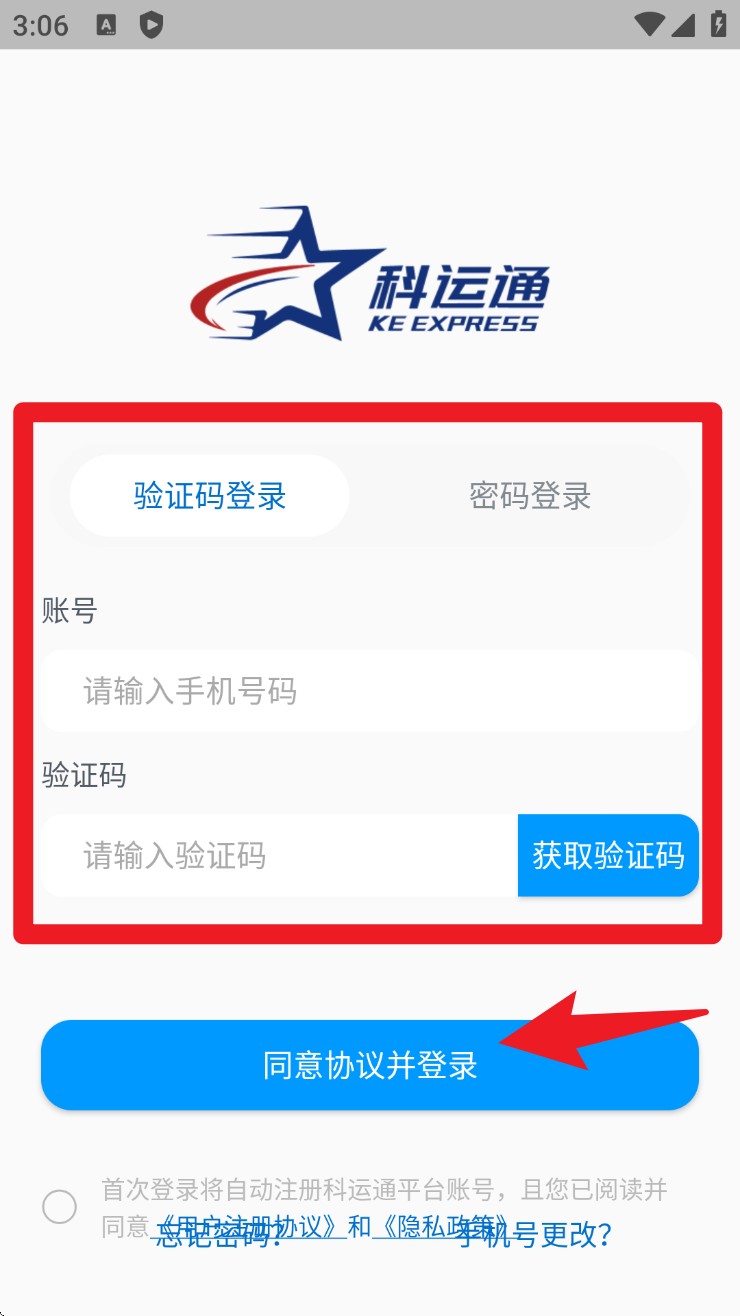
Task: Focus the phone number field 请输入手机号码
Action: pyautogui.click(x=370, y=691)
